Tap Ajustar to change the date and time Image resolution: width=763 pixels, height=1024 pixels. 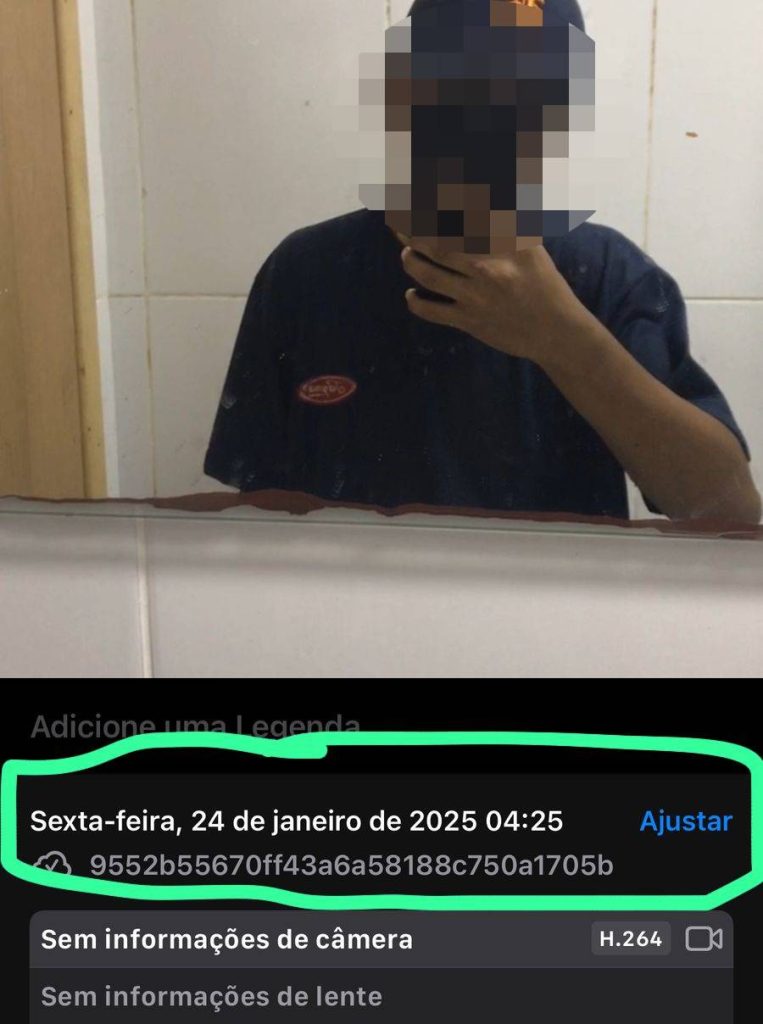685,822
